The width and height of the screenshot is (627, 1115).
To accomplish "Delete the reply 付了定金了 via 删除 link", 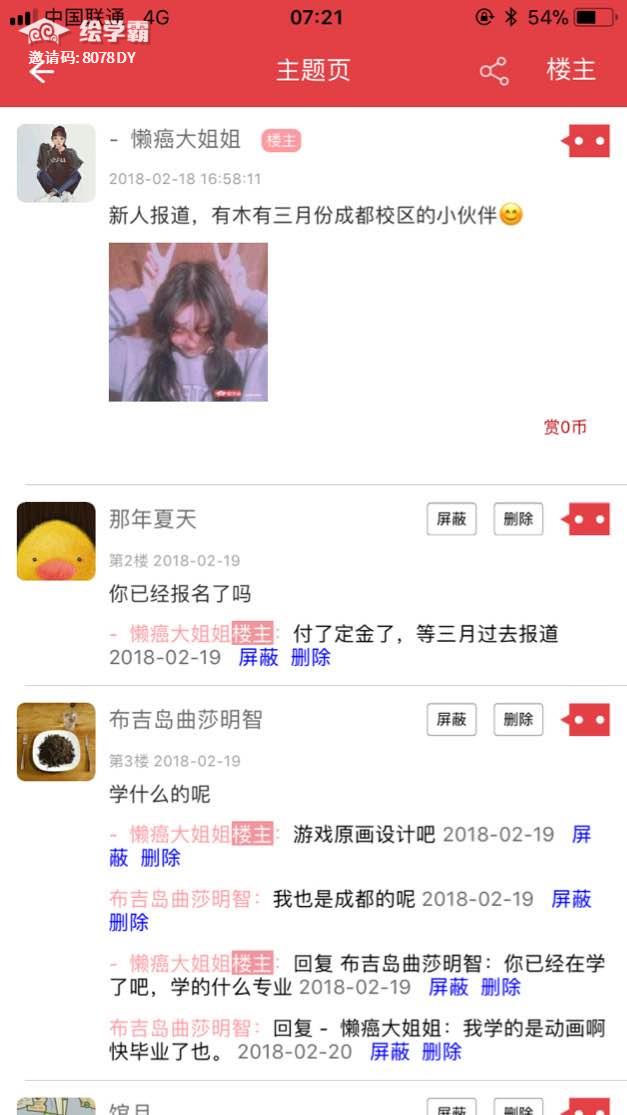I will click(310, 658).
